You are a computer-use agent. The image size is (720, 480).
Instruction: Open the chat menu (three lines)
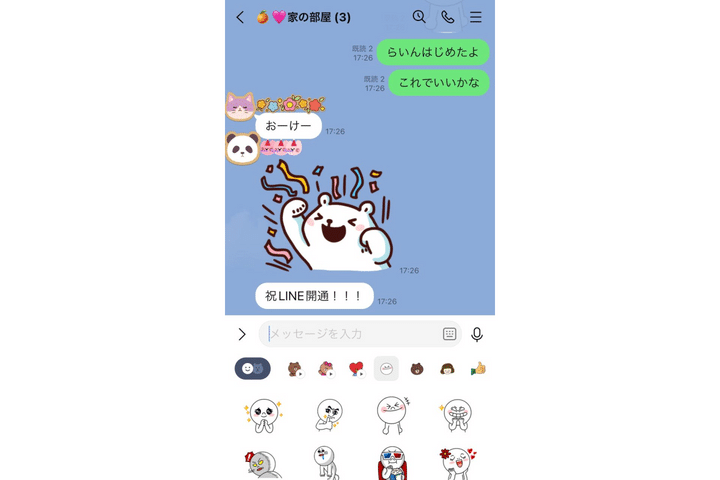tap(476, 17)
